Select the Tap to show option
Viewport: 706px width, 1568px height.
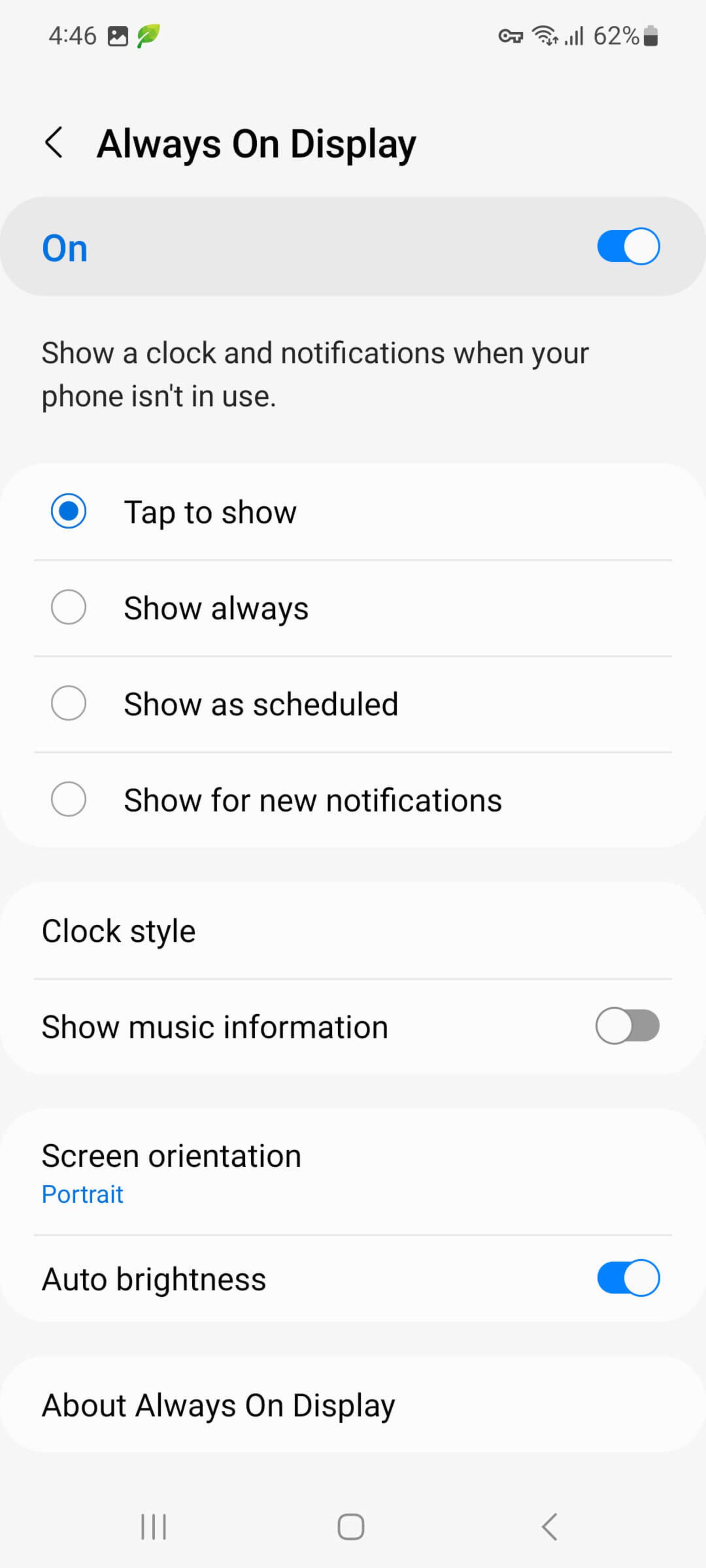click(68, 511)
